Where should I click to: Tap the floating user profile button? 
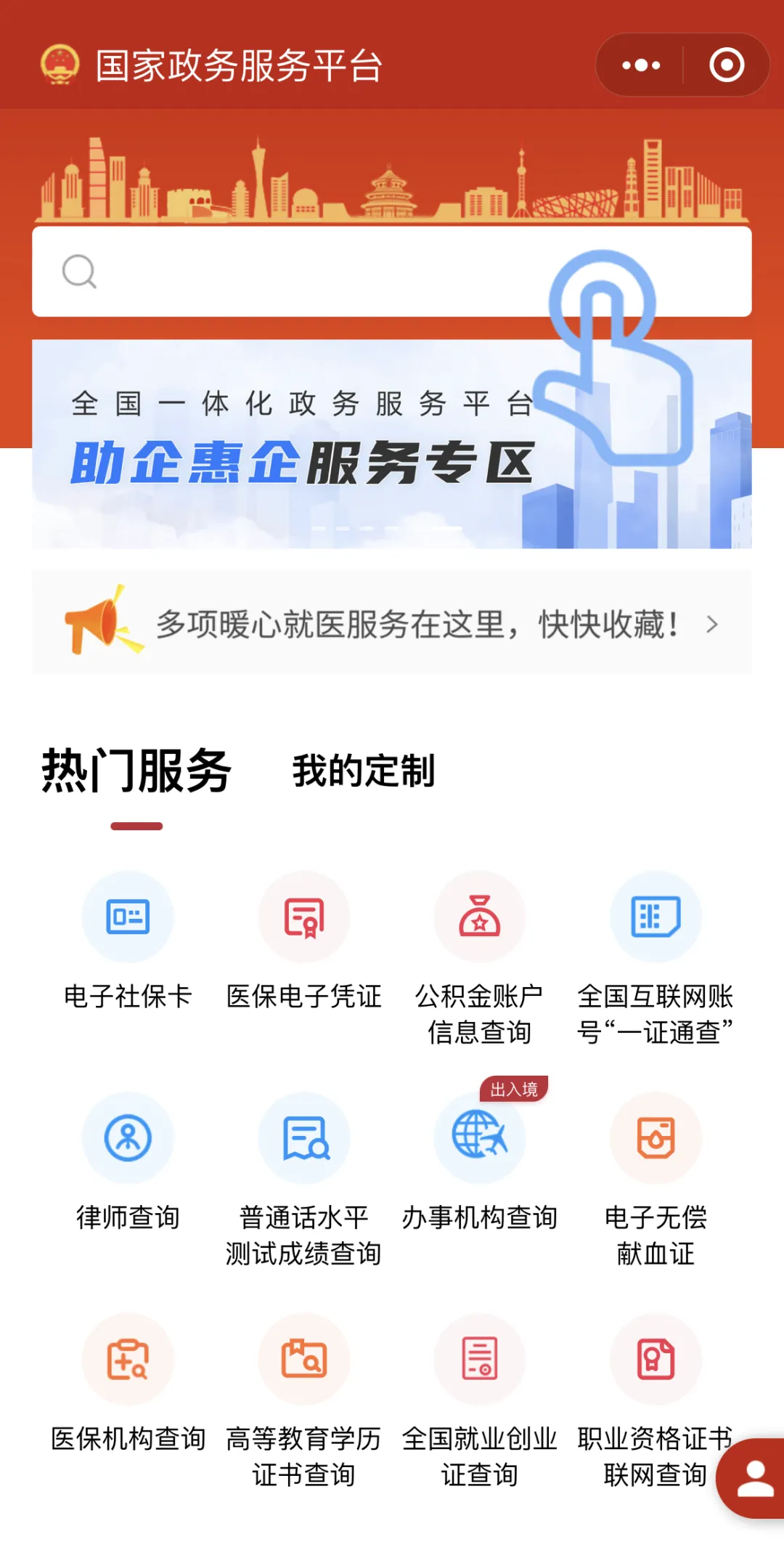(754, 1479)
